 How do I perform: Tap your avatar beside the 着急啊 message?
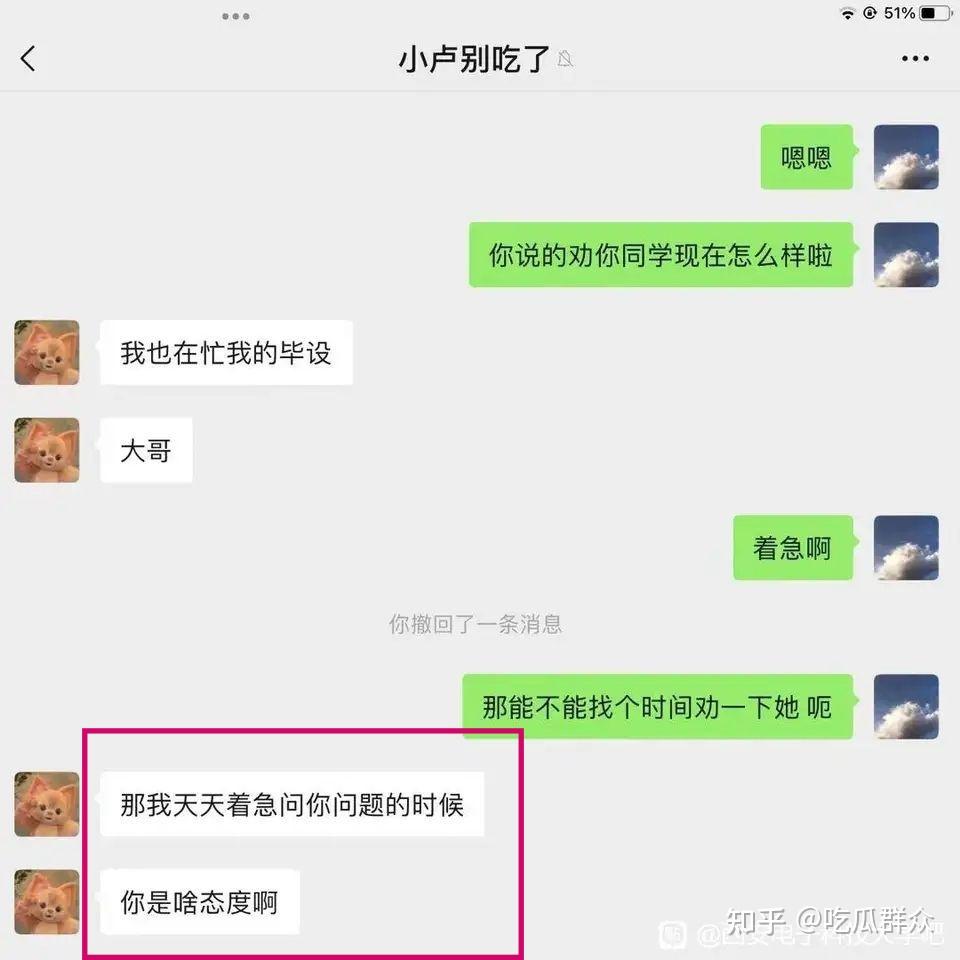(906, 548)
